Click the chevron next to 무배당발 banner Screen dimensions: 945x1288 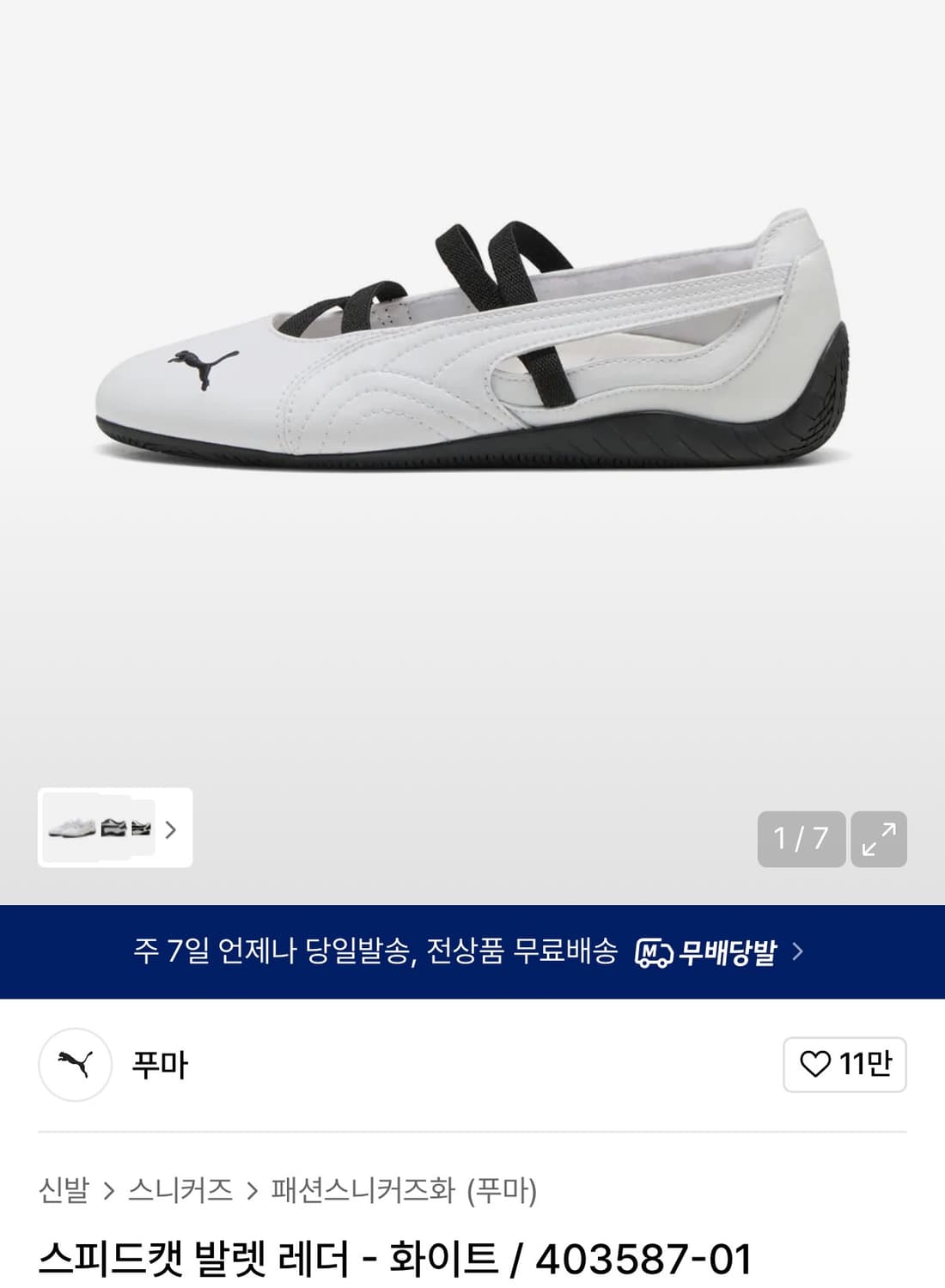(799, 951)
